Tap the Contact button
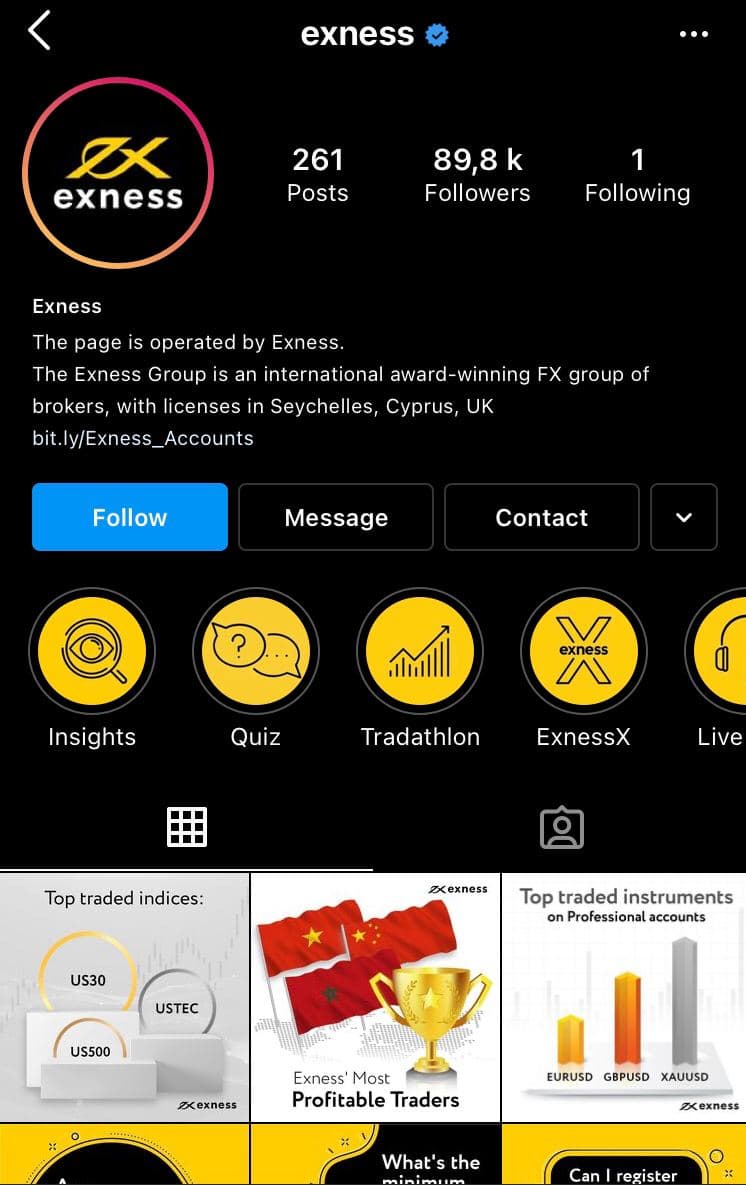 541,517
